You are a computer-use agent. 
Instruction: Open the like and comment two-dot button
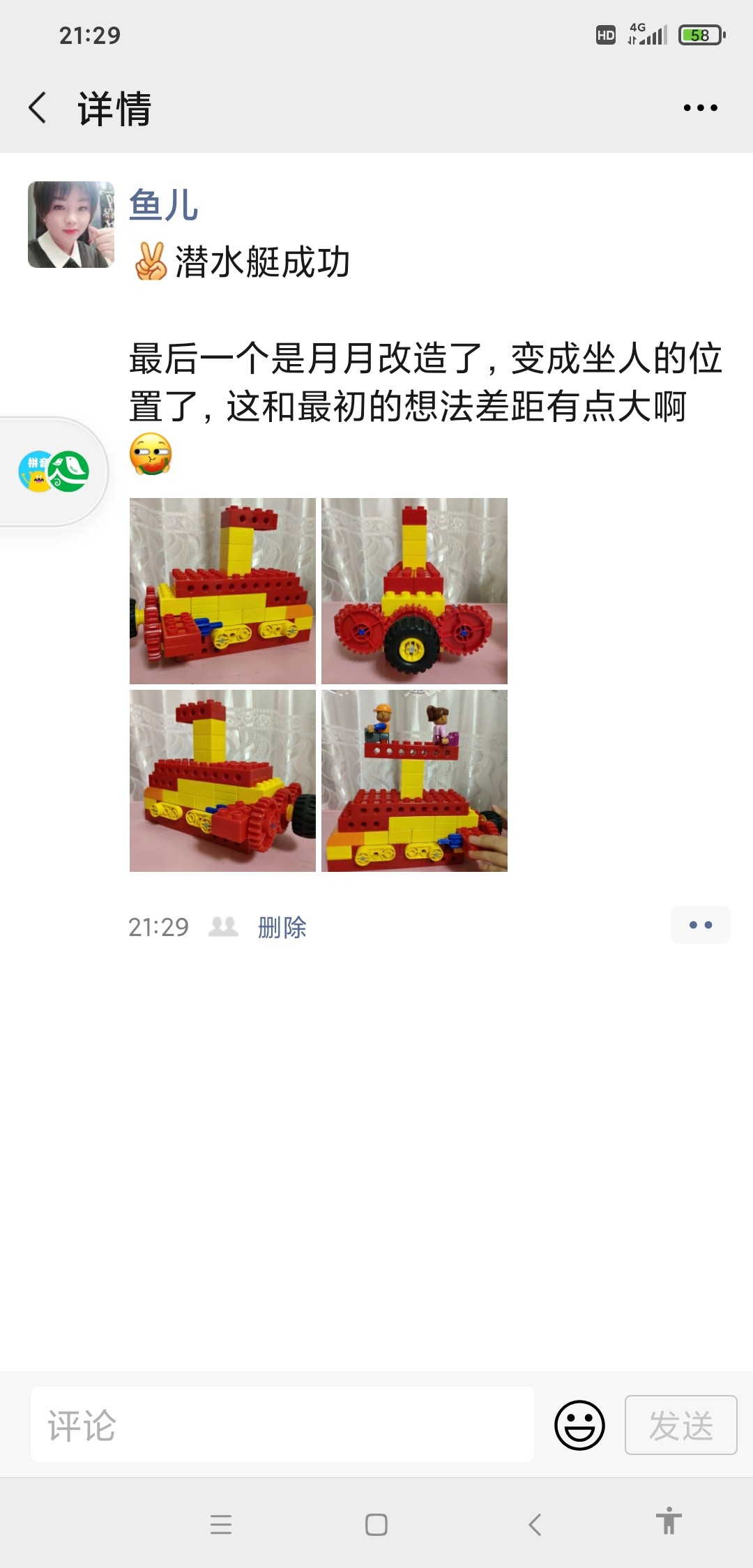pos(700,925)
